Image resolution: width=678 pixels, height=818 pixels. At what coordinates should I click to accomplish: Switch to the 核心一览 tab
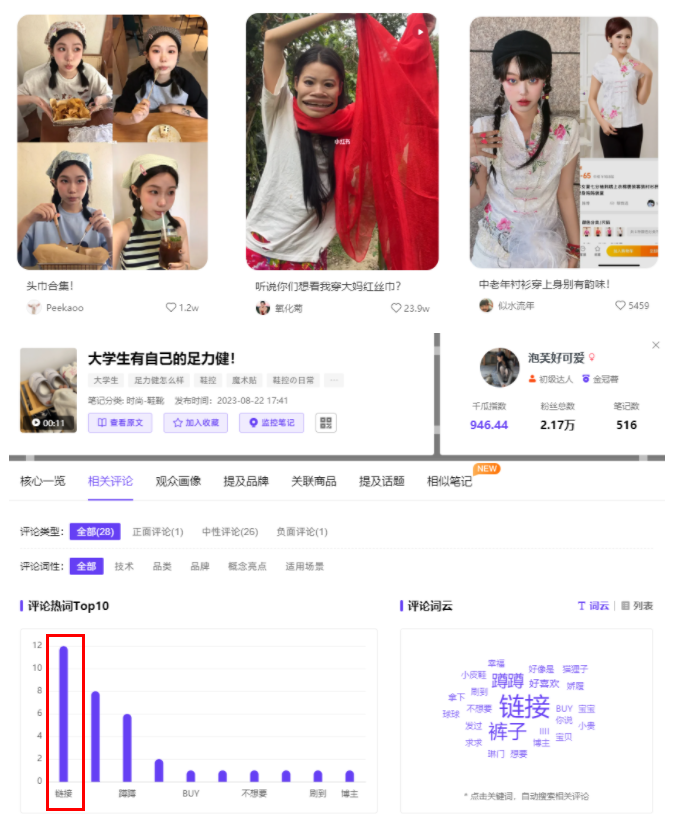43,481
